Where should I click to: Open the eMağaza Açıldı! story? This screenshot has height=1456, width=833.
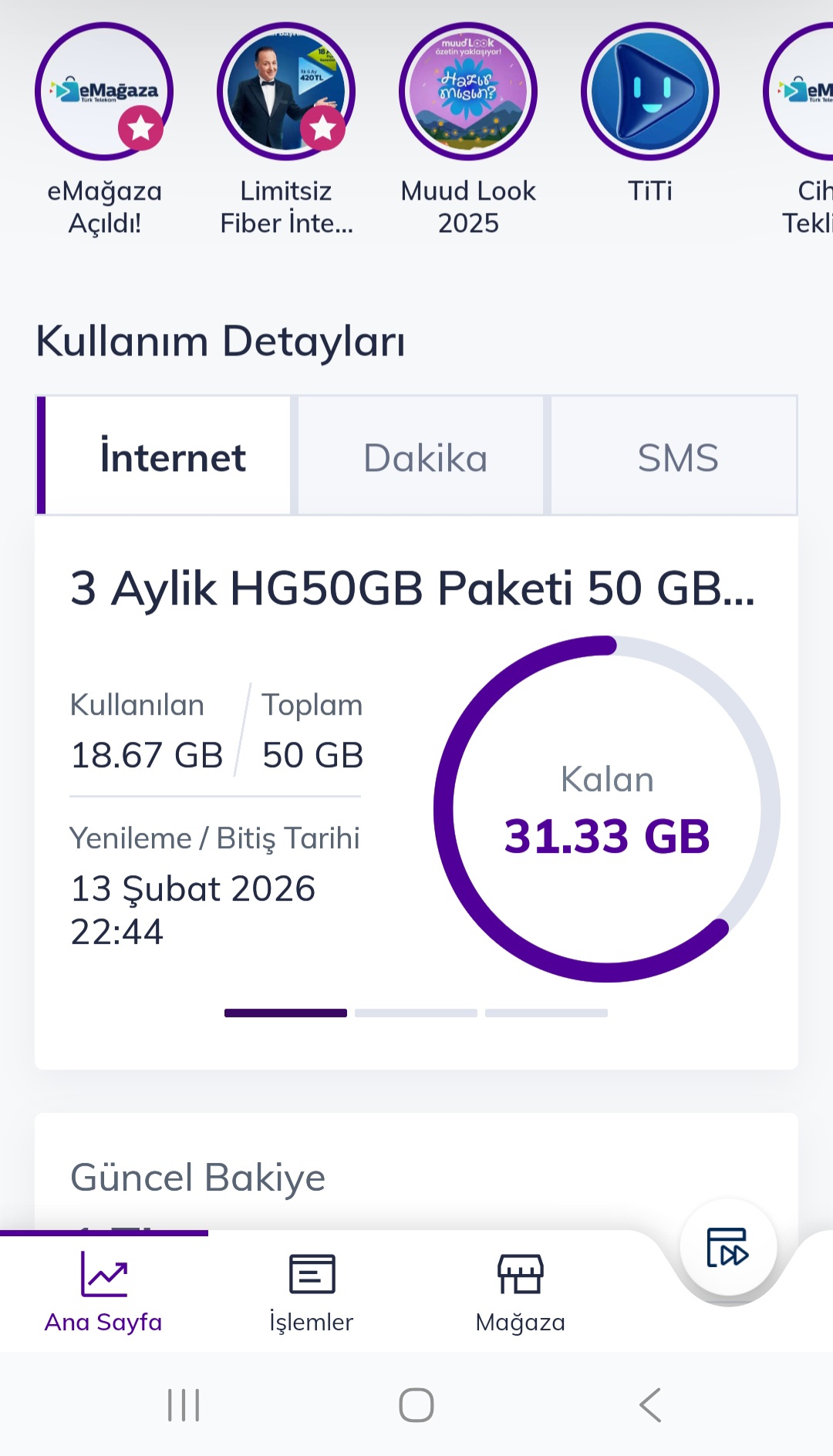click(104, 92)
